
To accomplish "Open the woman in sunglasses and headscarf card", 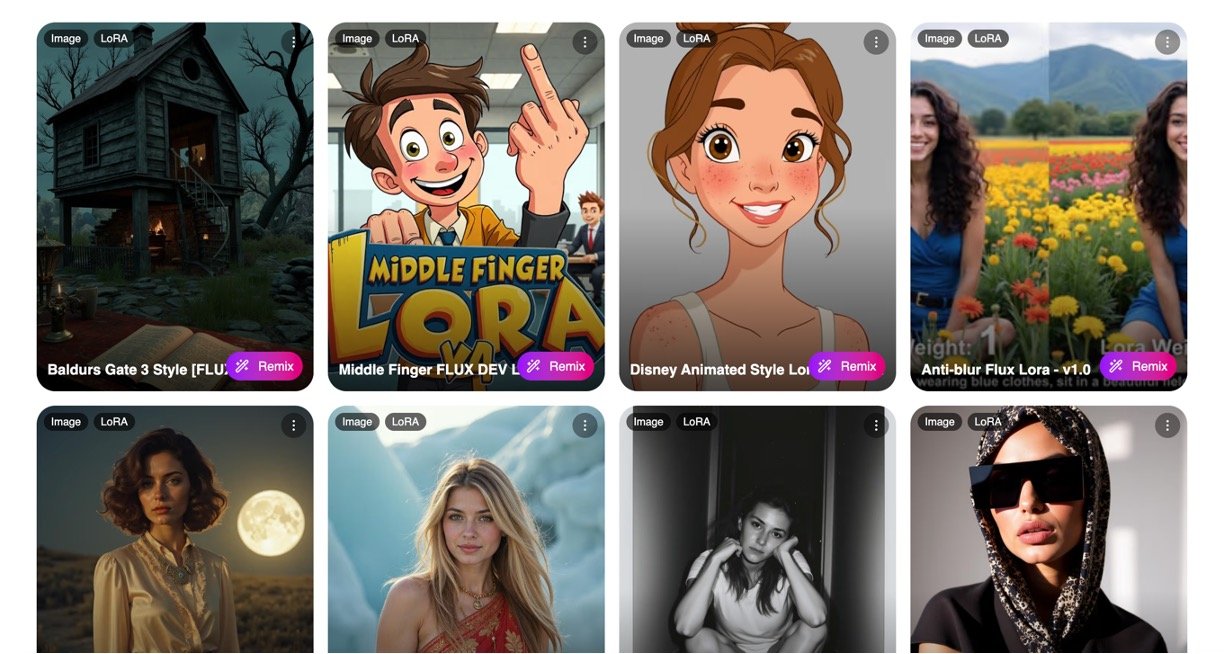I will click(1048, 540).
